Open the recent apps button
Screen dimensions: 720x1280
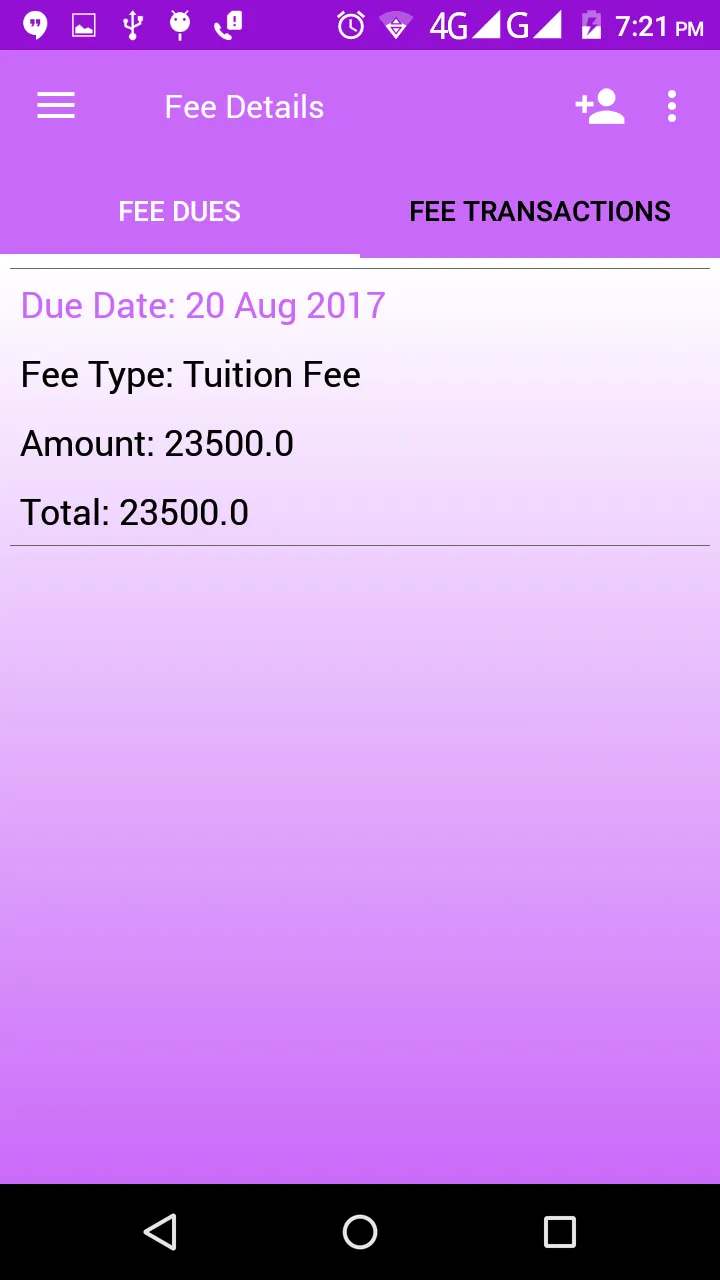click(x=560, y=1232)
